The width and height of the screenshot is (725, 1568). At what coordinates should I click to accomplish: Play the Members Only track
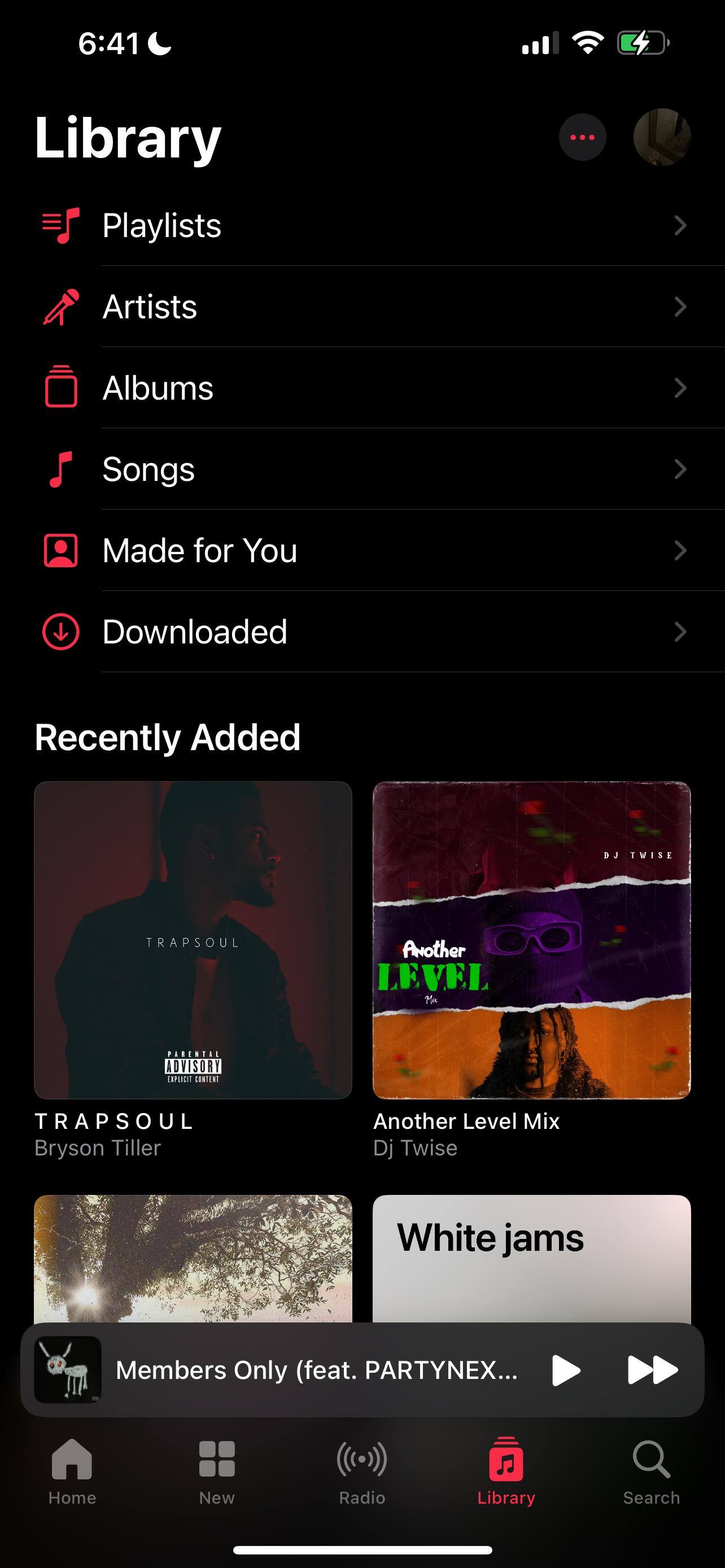tap(566, 1370)
